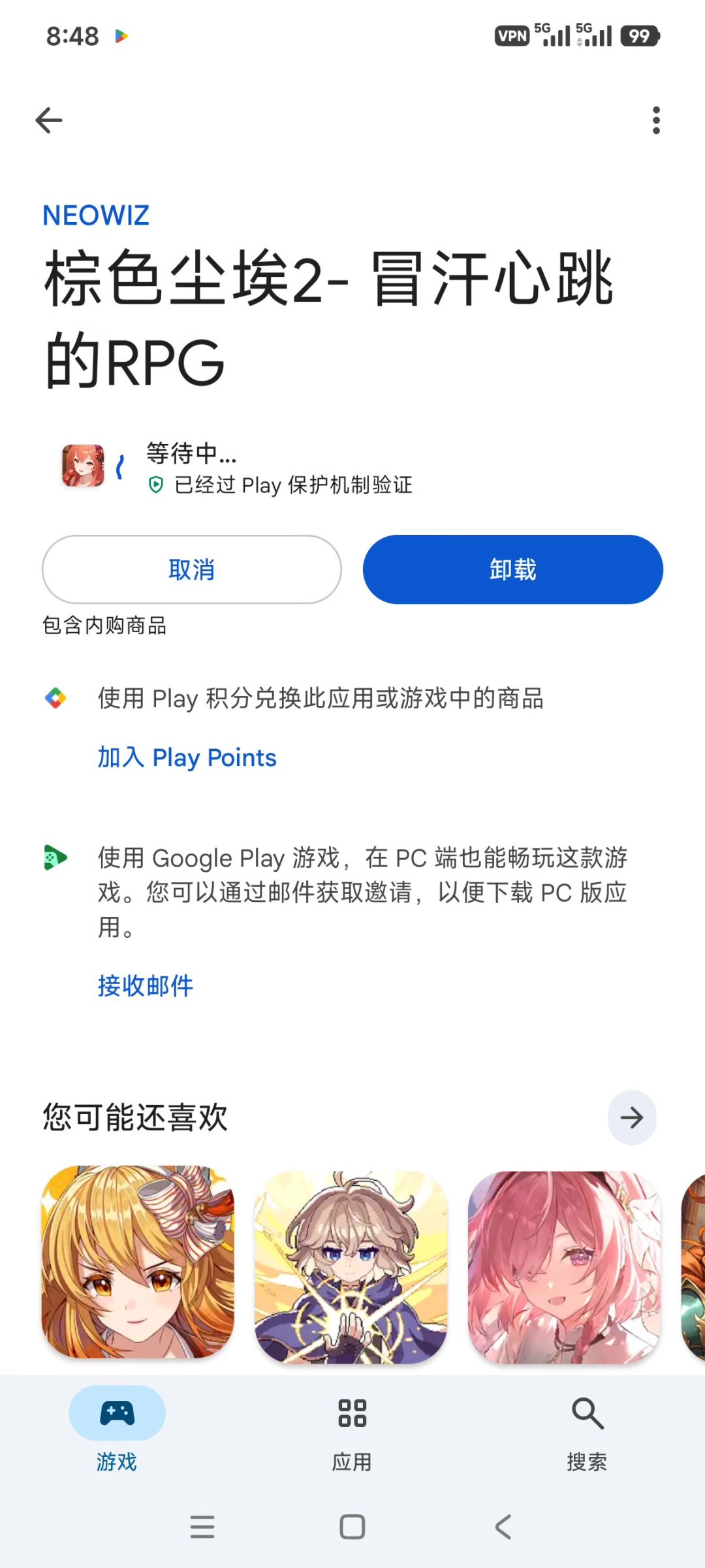Open the pixel-art mage game
The height and width of the screenshot is (1568, 705).
point(351,1267)
